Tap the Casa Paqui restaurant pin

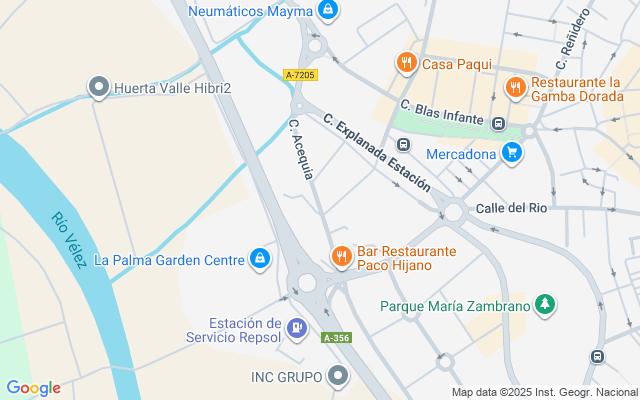406,63
